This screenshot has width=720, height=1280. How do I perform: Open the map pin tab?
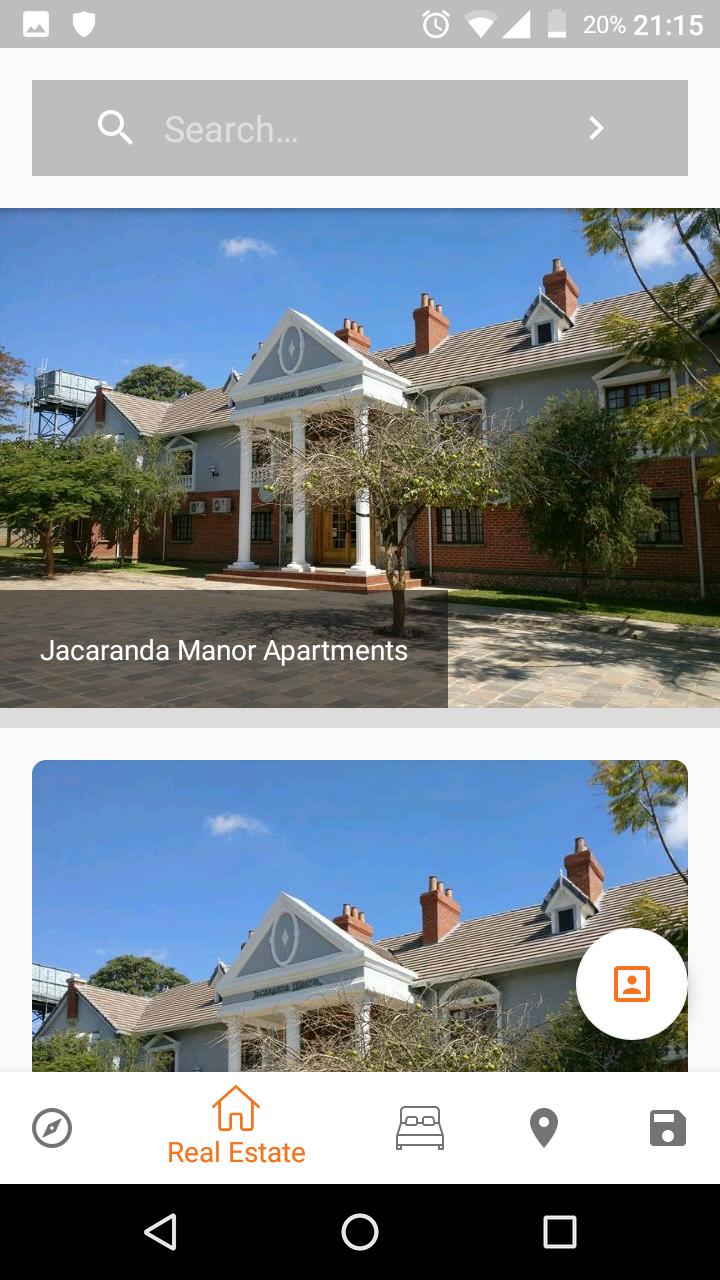543,1128
